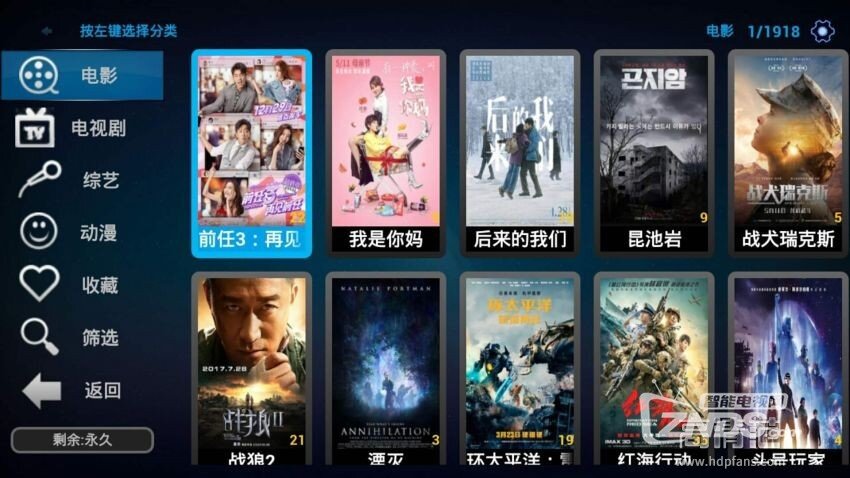The image size is (850, 478).
Task: Tap the 剩余:永久 membership button
Action: tap(82, 440)
